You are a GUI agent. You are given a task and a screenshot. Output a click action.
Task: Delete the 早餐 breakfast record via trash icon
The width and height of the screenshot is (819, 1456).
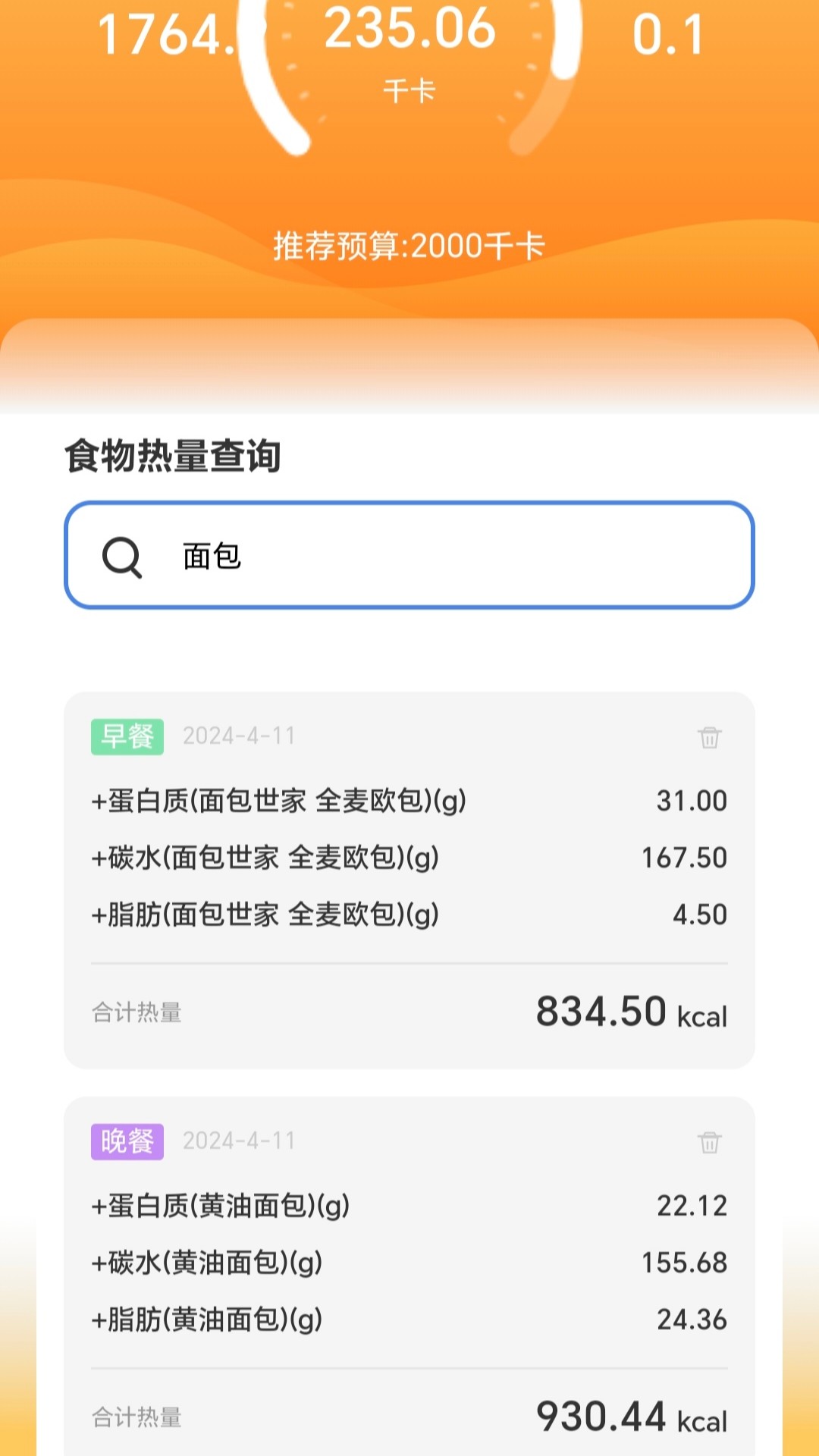pos(710,735)
